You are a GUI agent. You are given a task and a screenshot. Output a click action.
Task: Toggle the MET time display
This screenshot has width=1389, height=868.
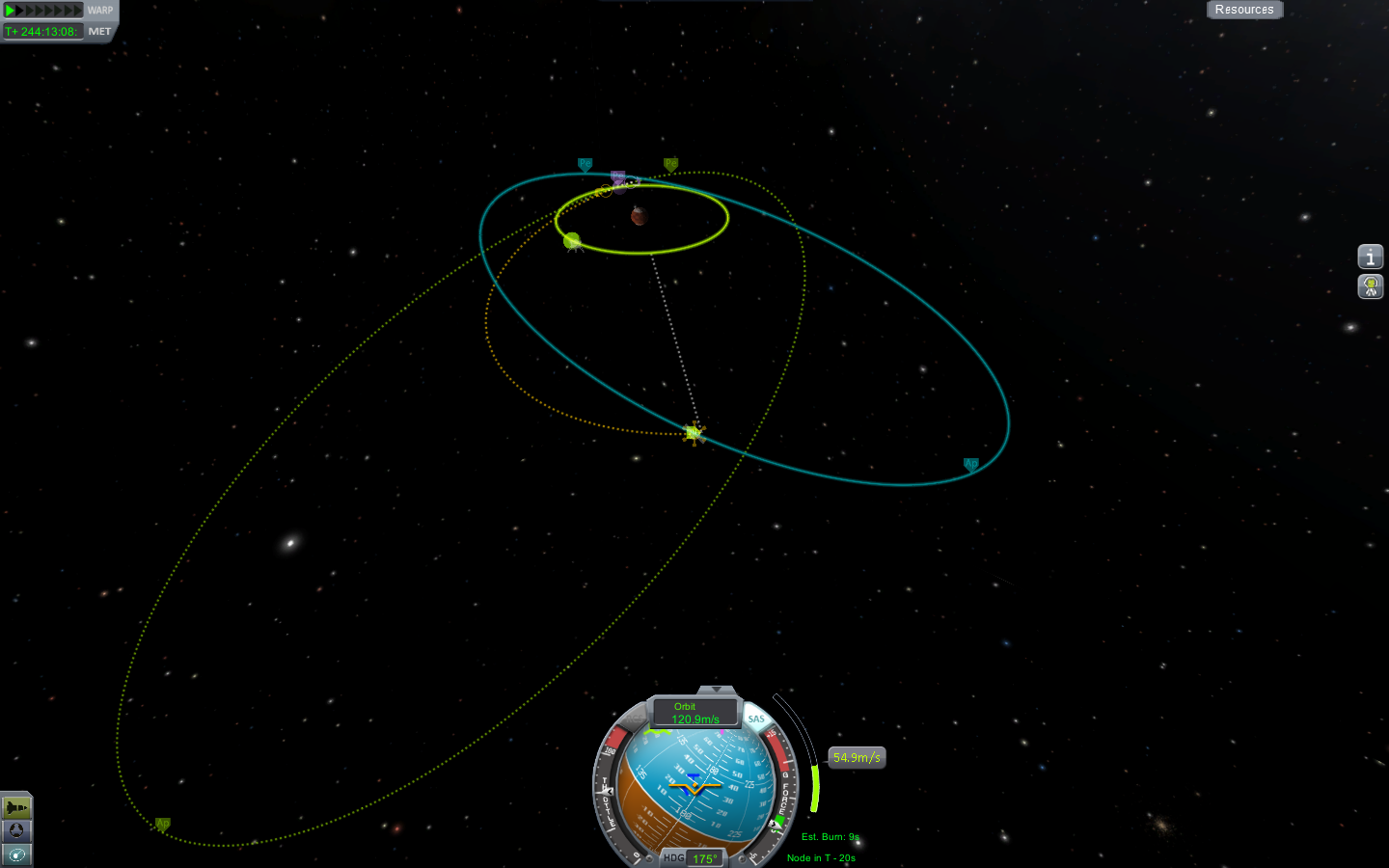(x=99, y=31)
